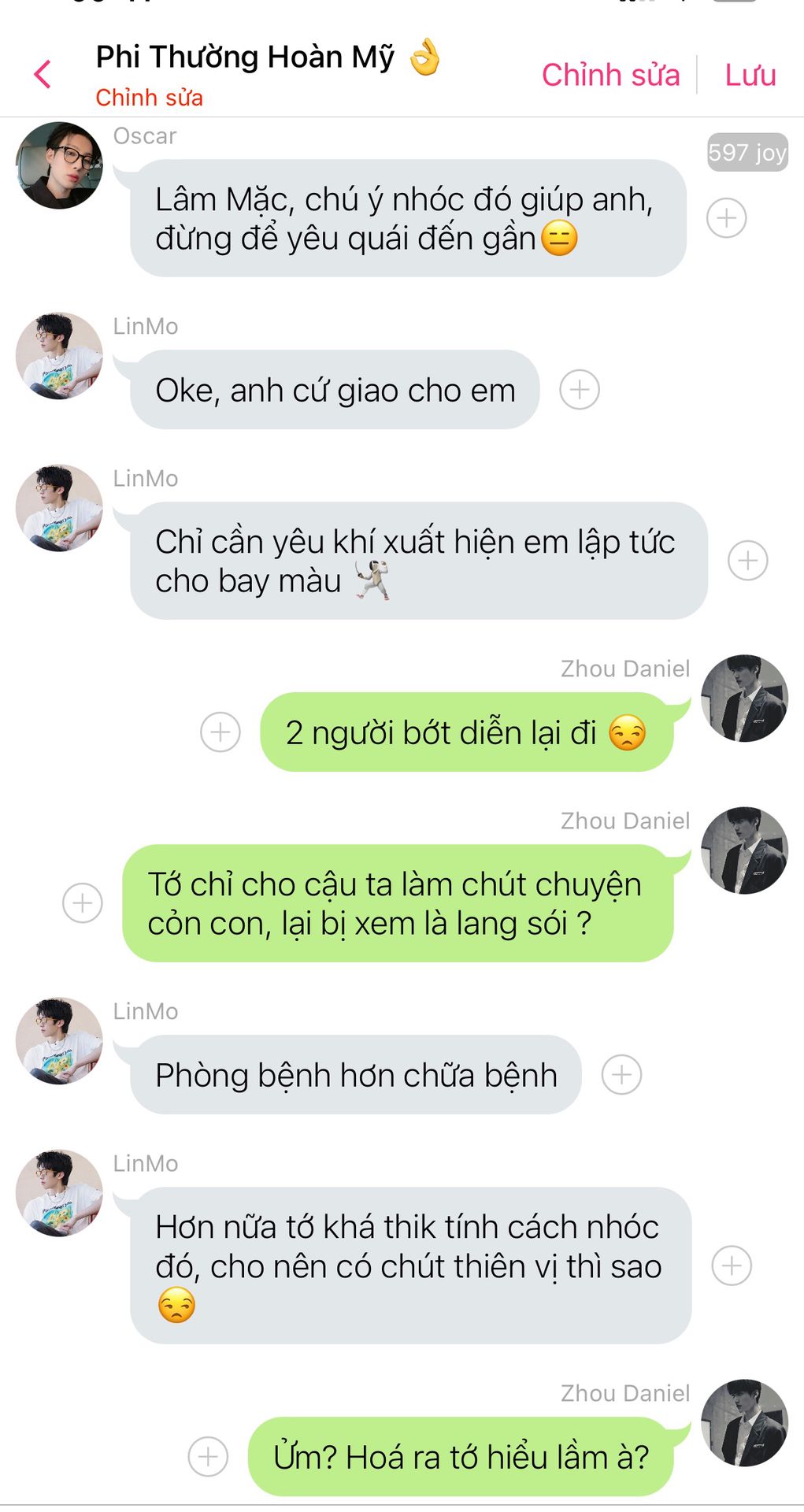Tap plus beside '2 người bớt diễn lại đi'
804x1512 pixels.
(220, 732)
